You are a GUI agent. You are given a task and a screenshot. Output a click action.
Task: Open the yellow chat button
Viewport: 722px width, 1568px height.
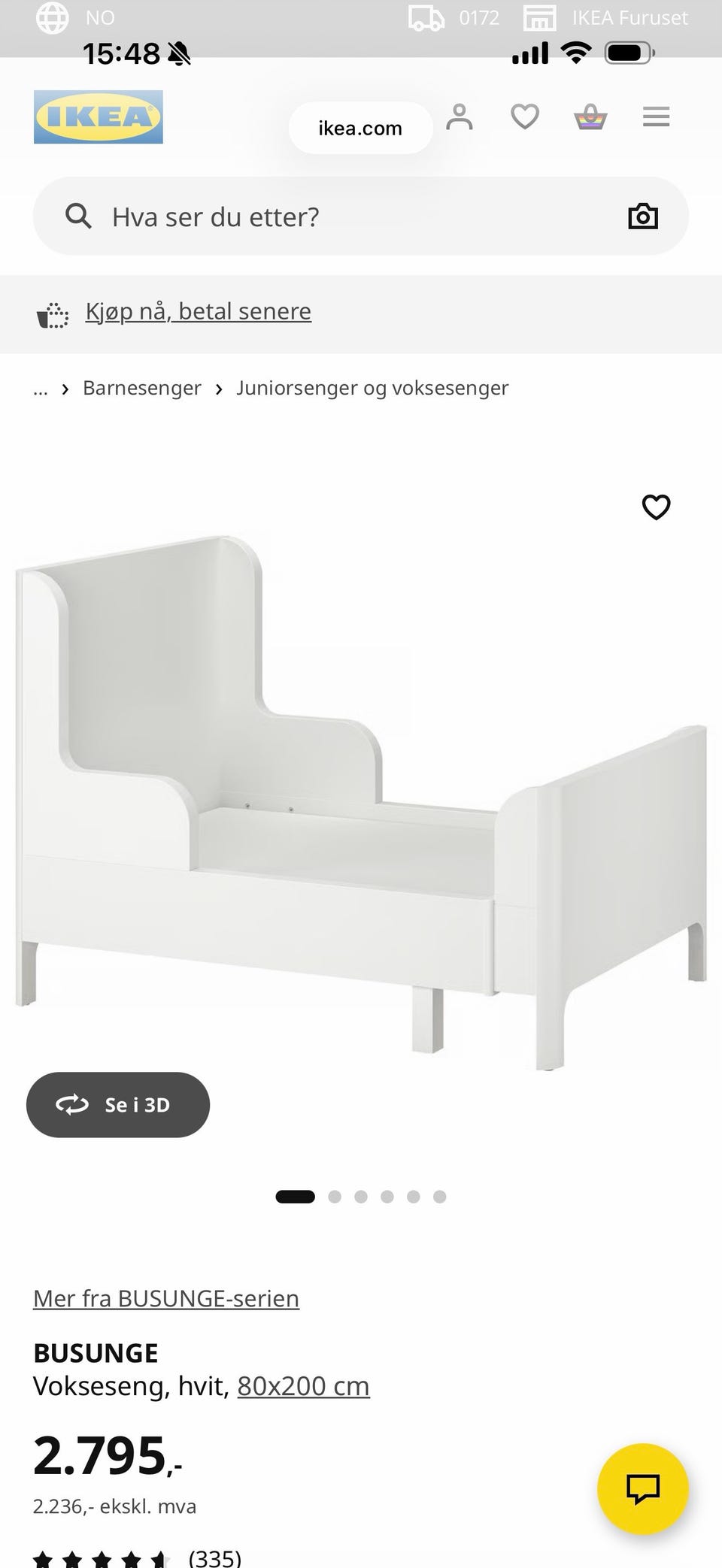pos(643,1489)
